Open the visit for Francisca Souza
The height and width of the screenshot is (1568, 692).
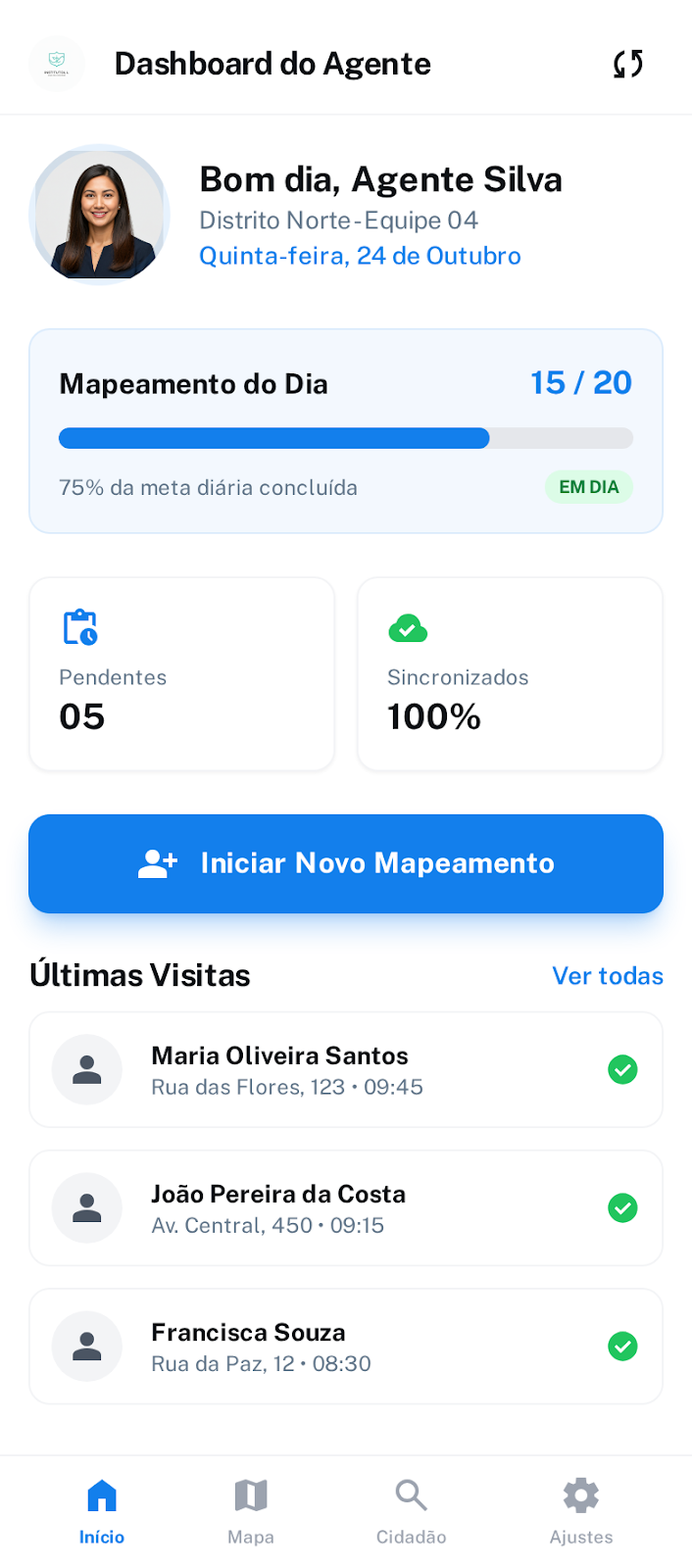click(x=346, y=1347)
